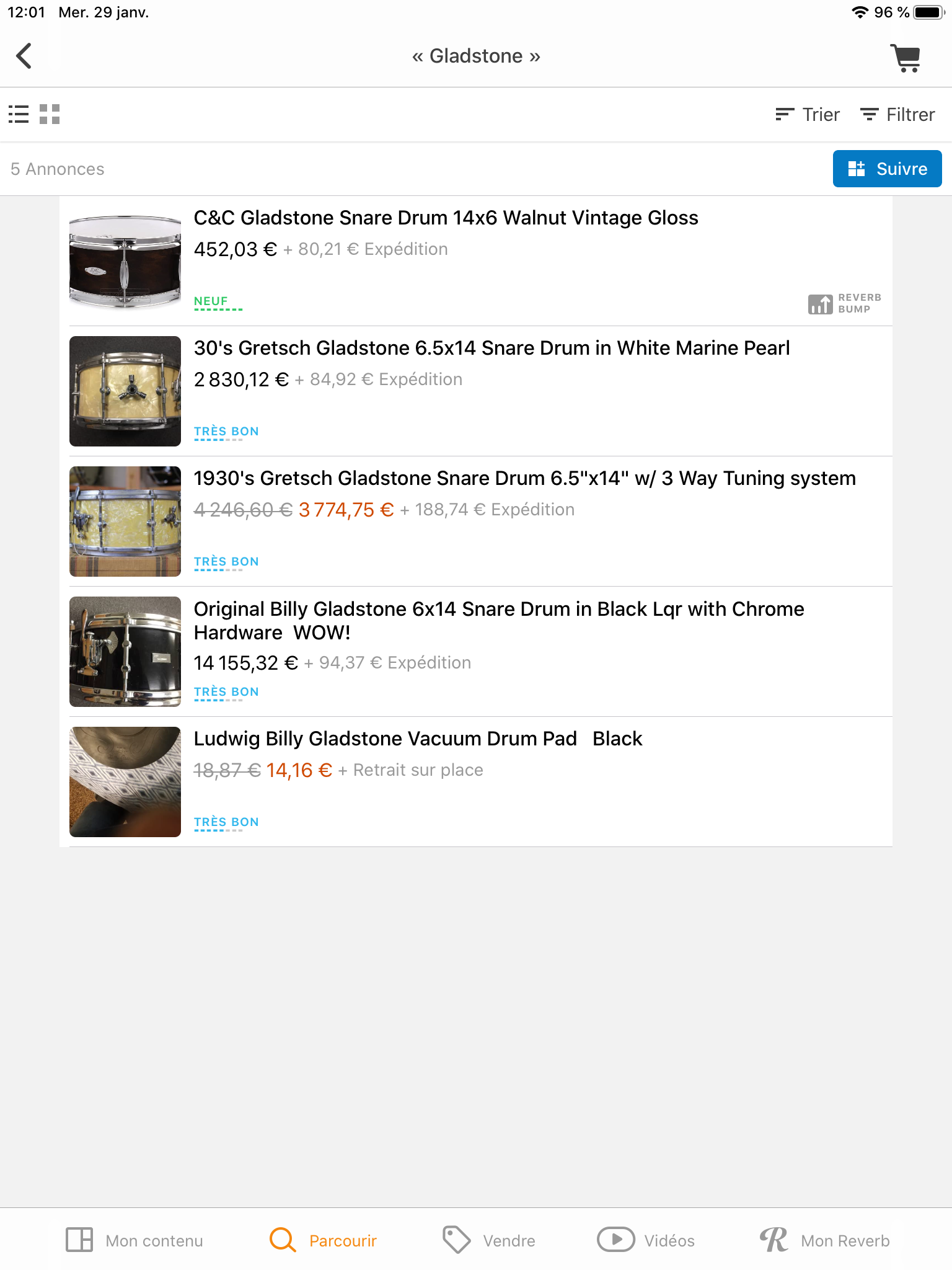Switch to Mon Reverb tab

point(825,1240)
